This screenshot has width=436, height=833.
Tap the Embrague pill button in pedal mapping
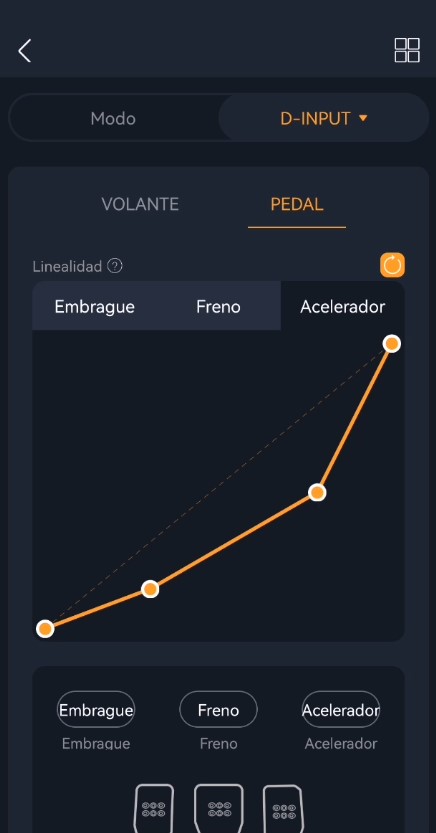coord(96,710)
